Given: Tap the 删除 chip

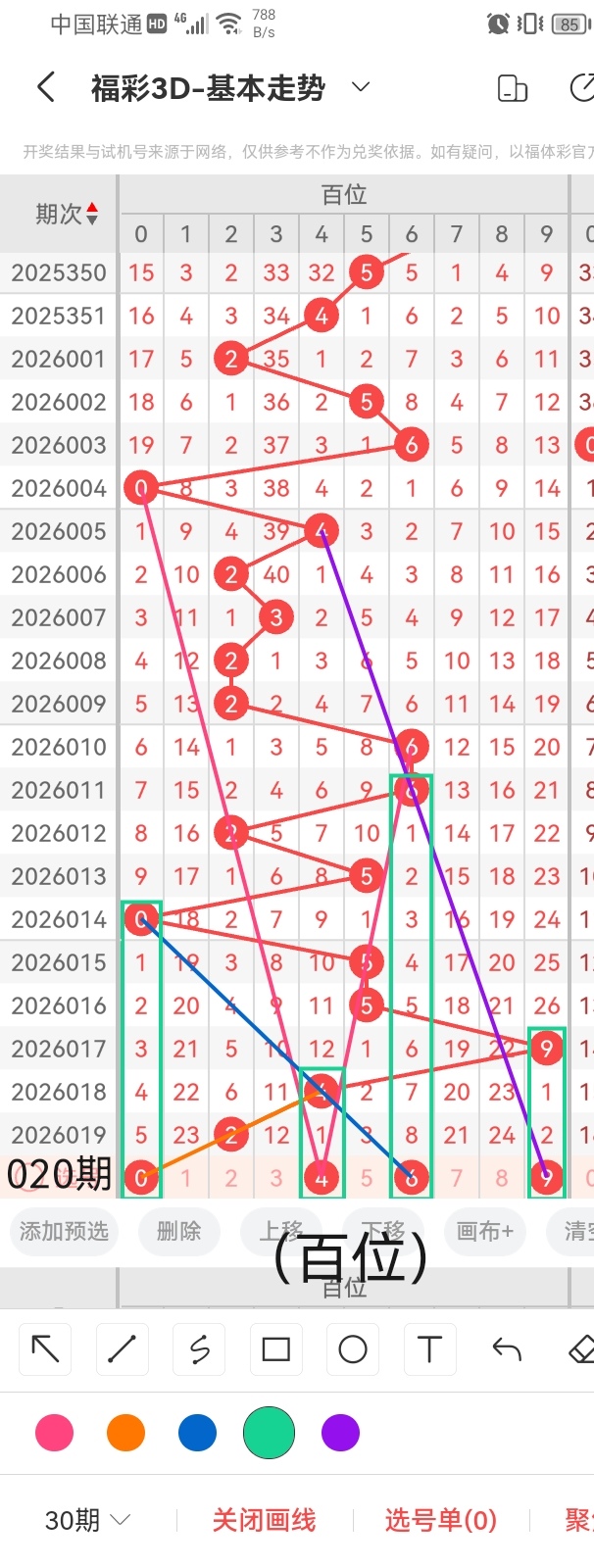Looking at the screenshot, I should [178, 1231].
